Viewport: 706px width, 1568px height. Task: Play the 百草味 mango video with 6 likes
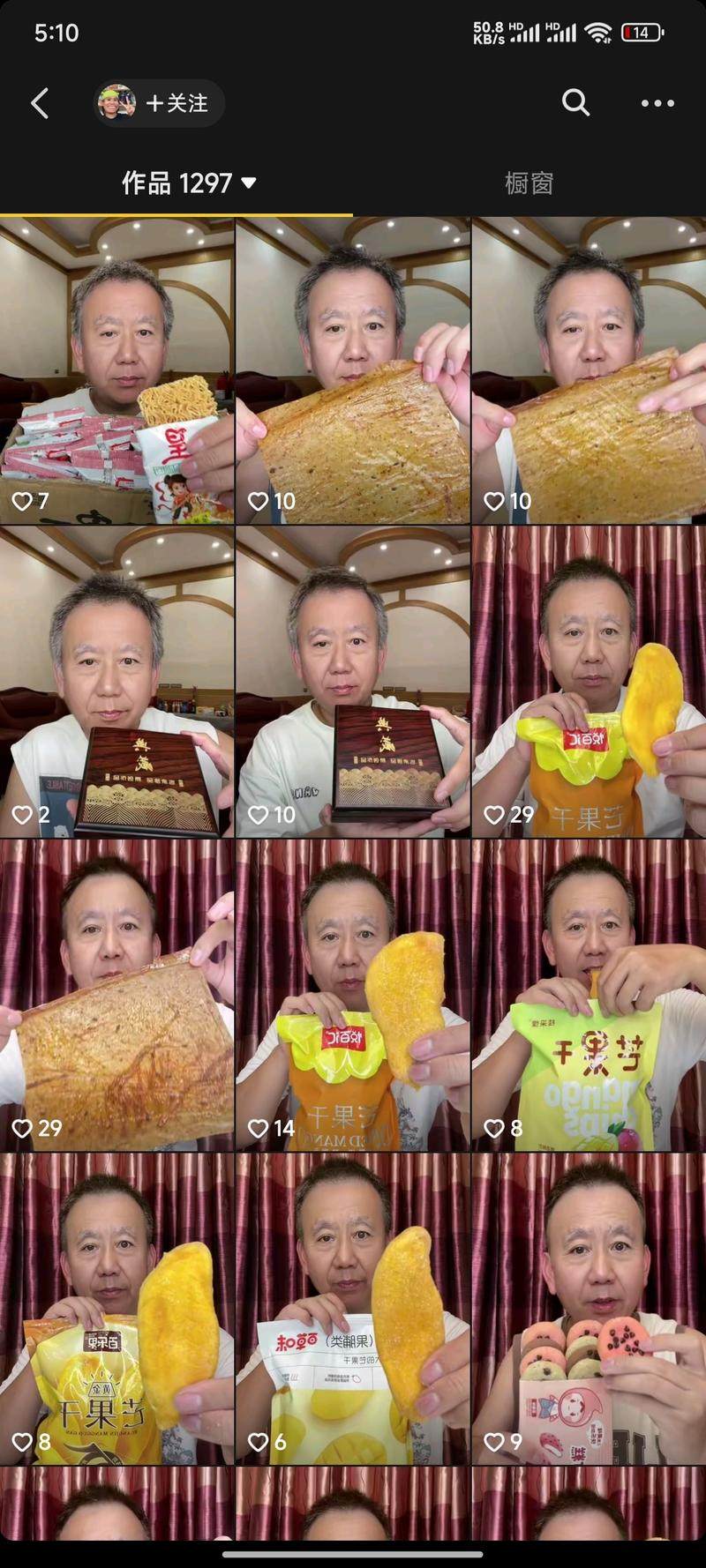pyautogui.click(x=352, y=1309)
